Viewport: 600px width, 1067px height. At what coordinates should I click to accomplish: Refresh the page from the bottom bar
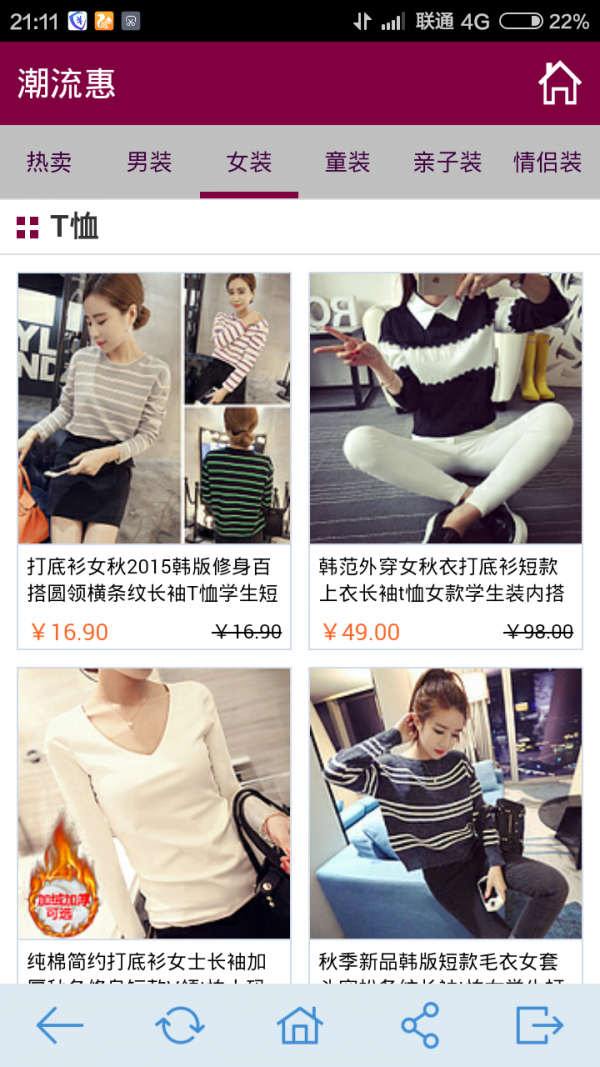[x=180, y=1025]
